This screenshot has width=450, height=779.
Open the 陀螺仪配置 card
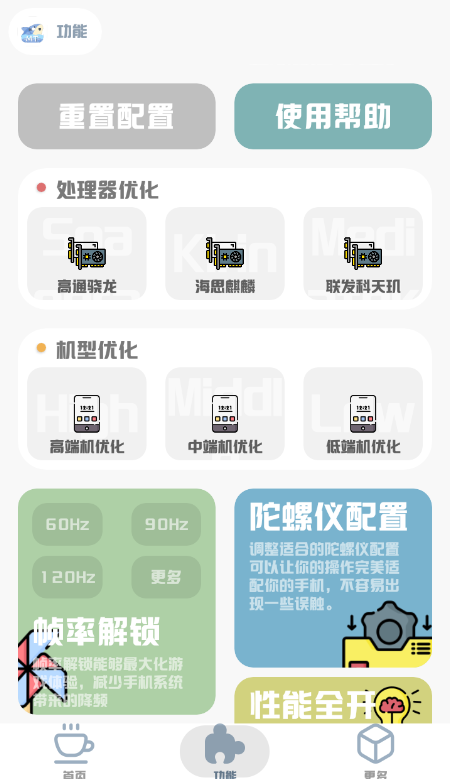[333, 578]
